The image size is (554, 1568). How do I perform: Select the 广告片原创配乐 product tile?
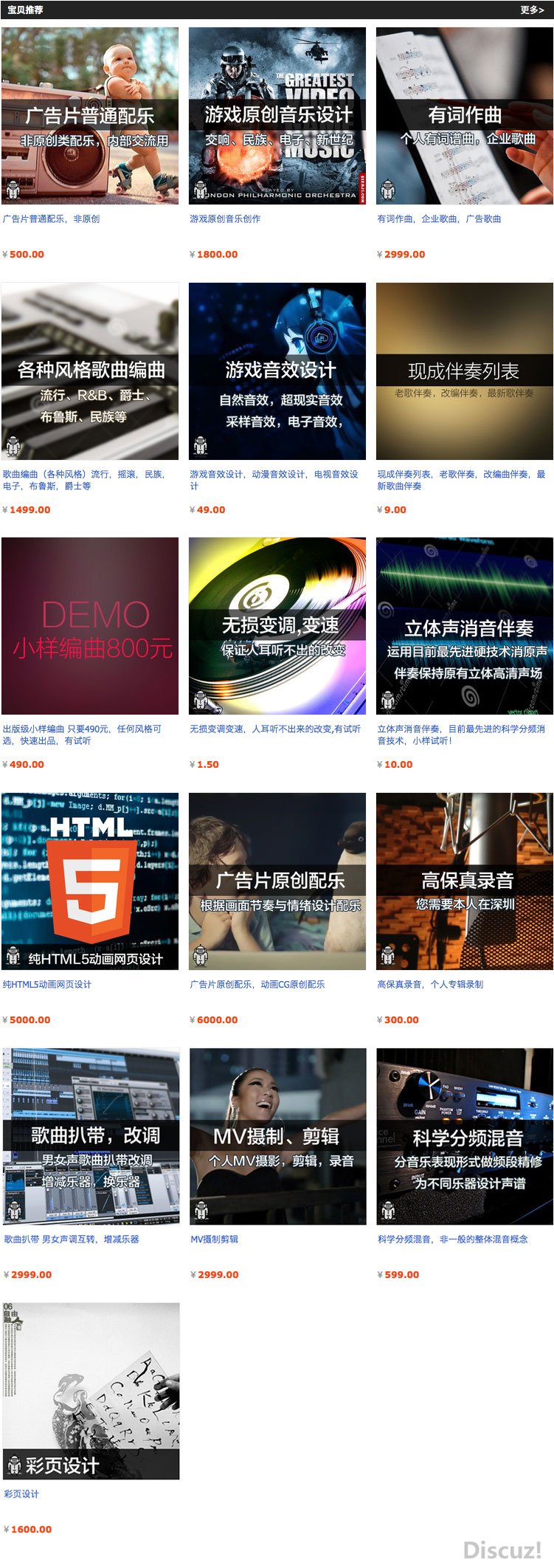[277, 881]
